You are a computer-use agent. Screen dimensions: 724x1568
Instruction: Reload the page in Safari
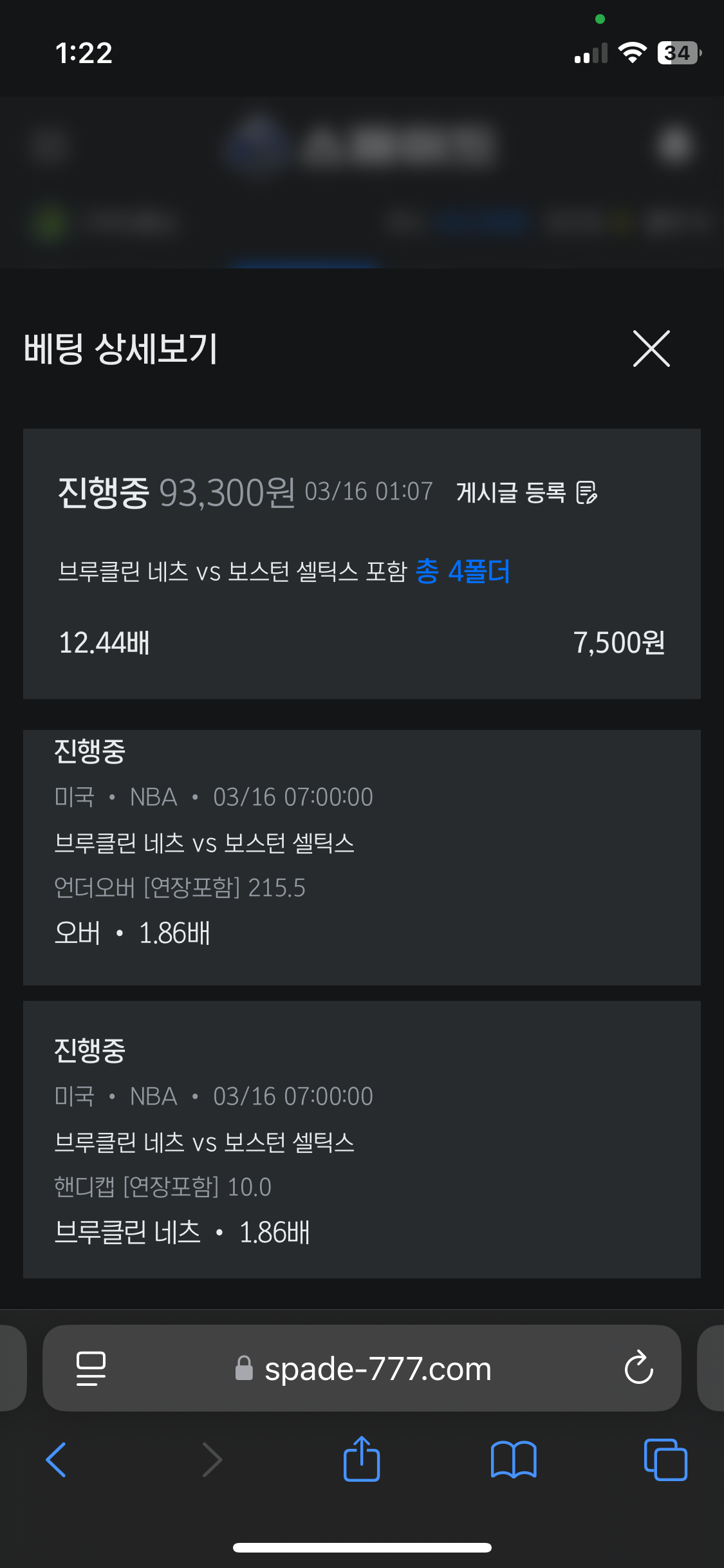tap(638, 1368)
